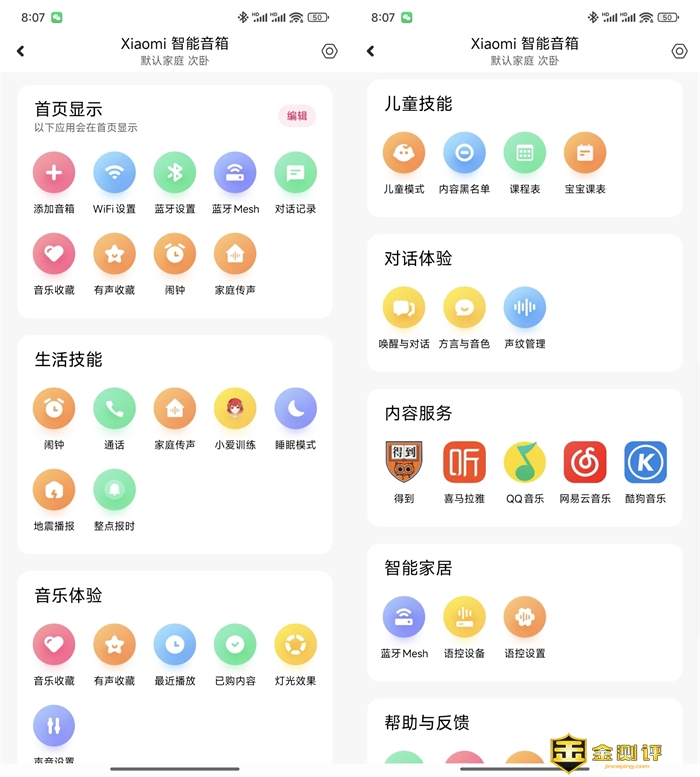Launch 小爱训练
The width and height of the screenshot is (700, 777).
click(235, 409)
